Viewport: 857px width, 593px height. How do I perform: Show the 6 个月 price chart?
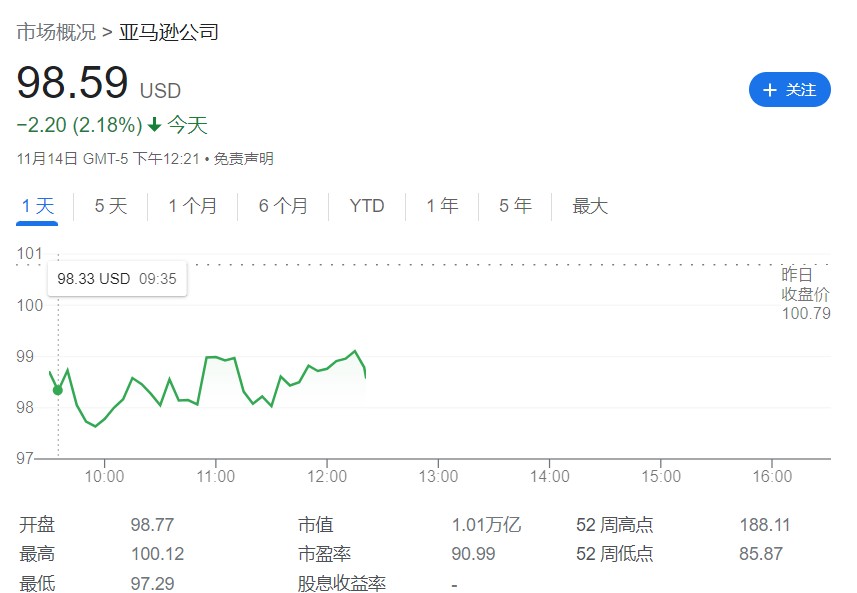283,206
